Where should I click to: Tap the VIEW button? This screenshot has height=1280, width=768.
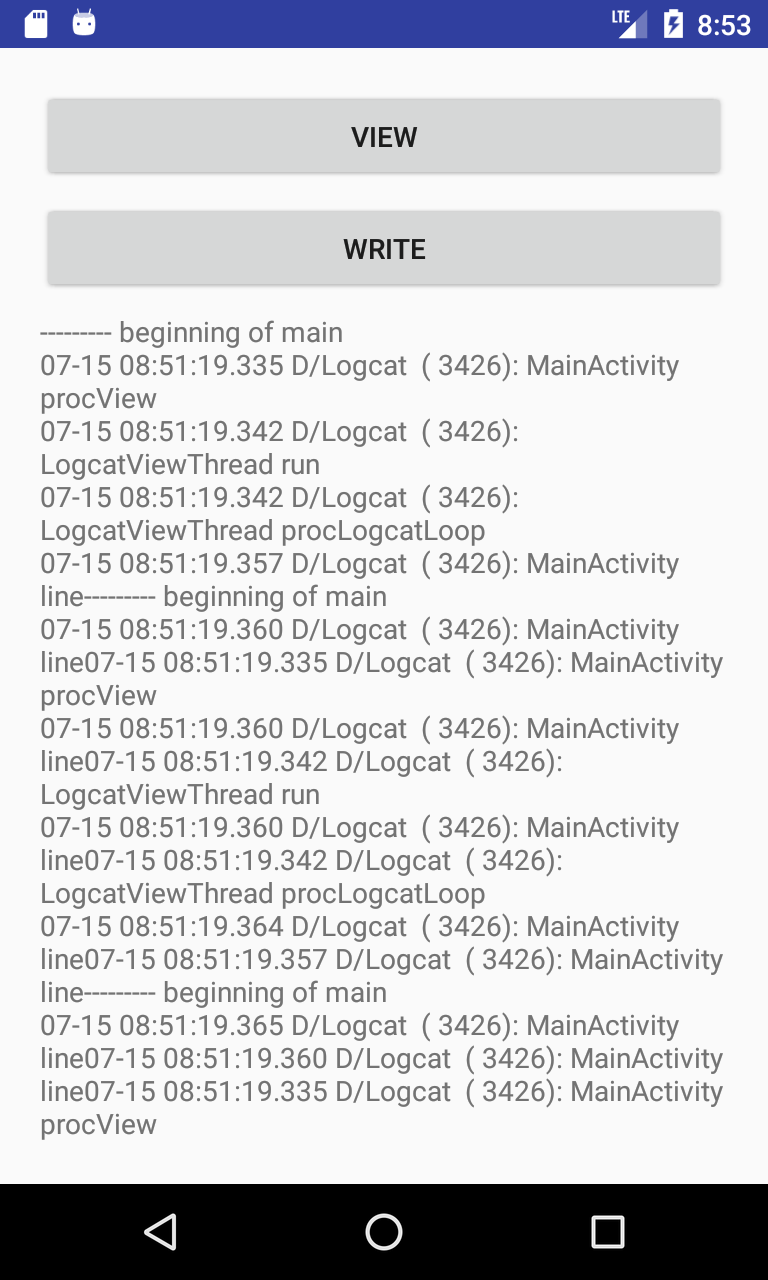(384, 136)
